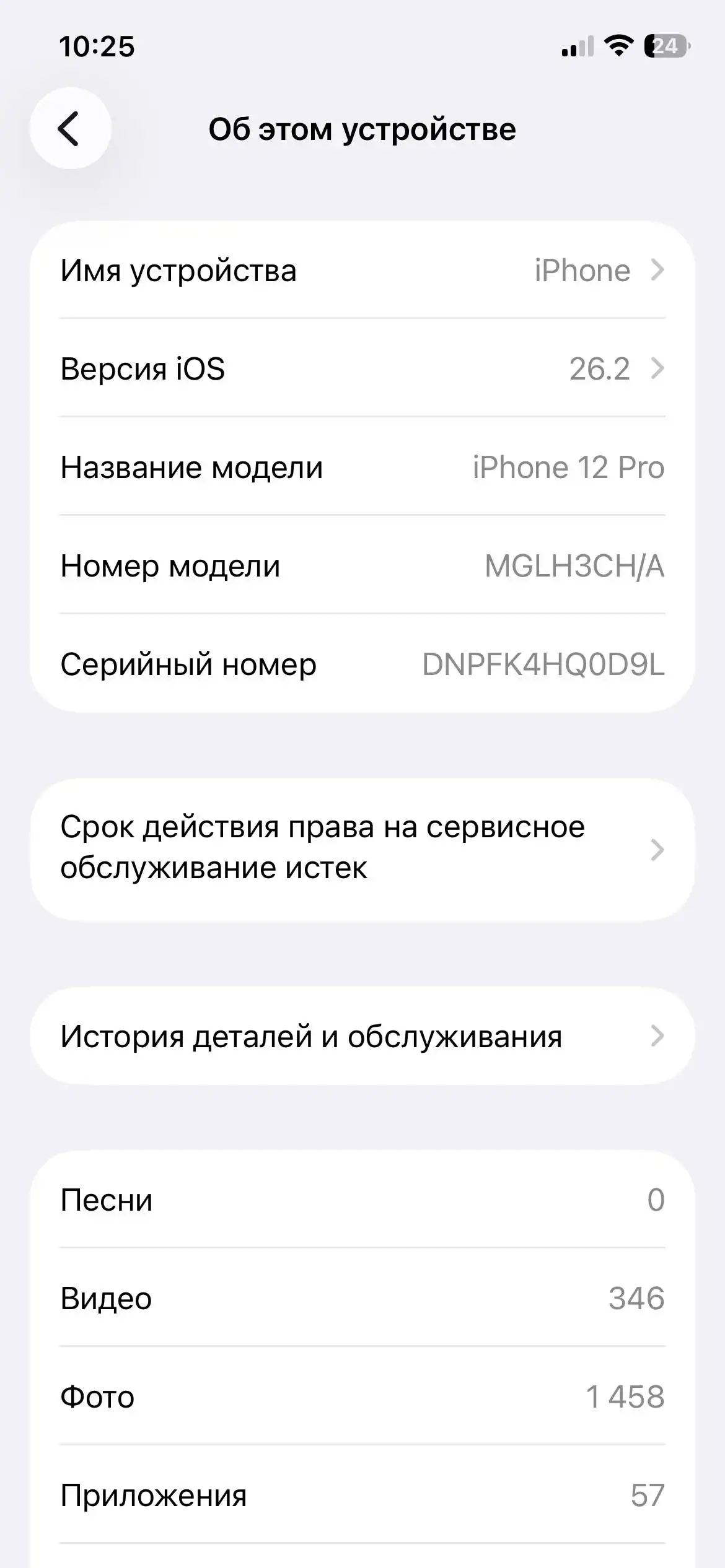Select the Имя устройства row
Image resolution: width=725 pixels, height=1568 pixels.
tap(248, 269)
